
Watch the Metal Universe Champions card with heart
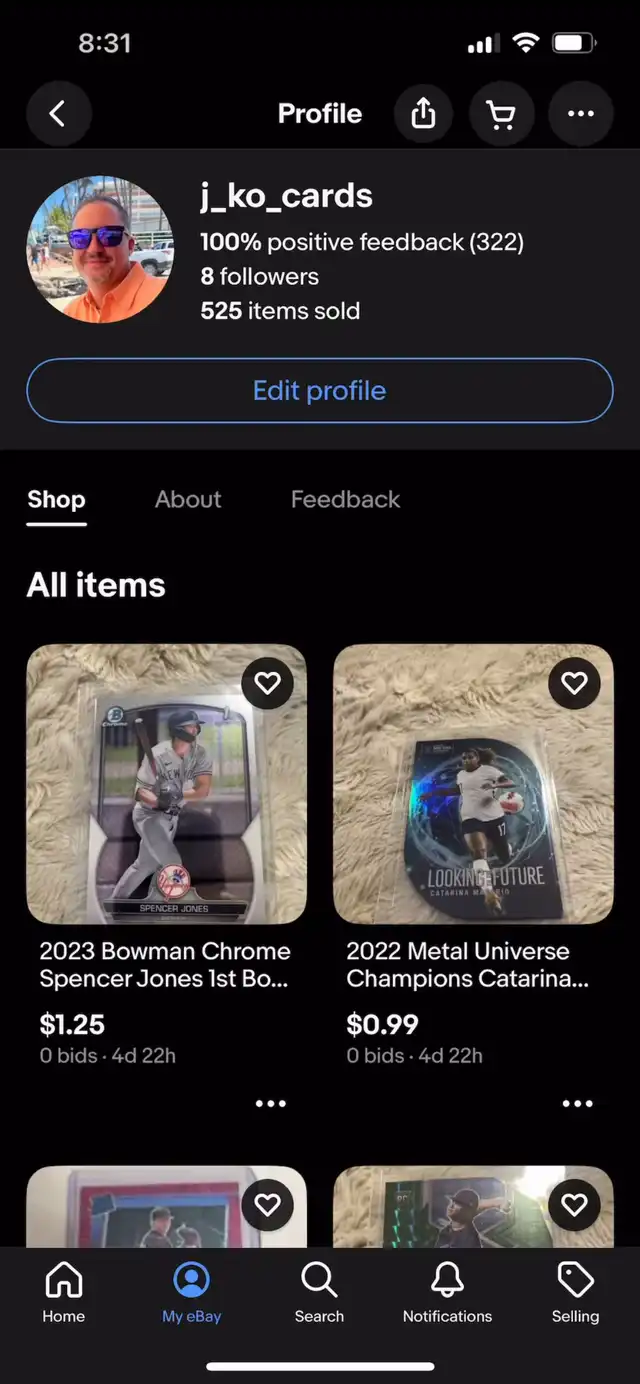pyautogui.click(x=574, y=683)
